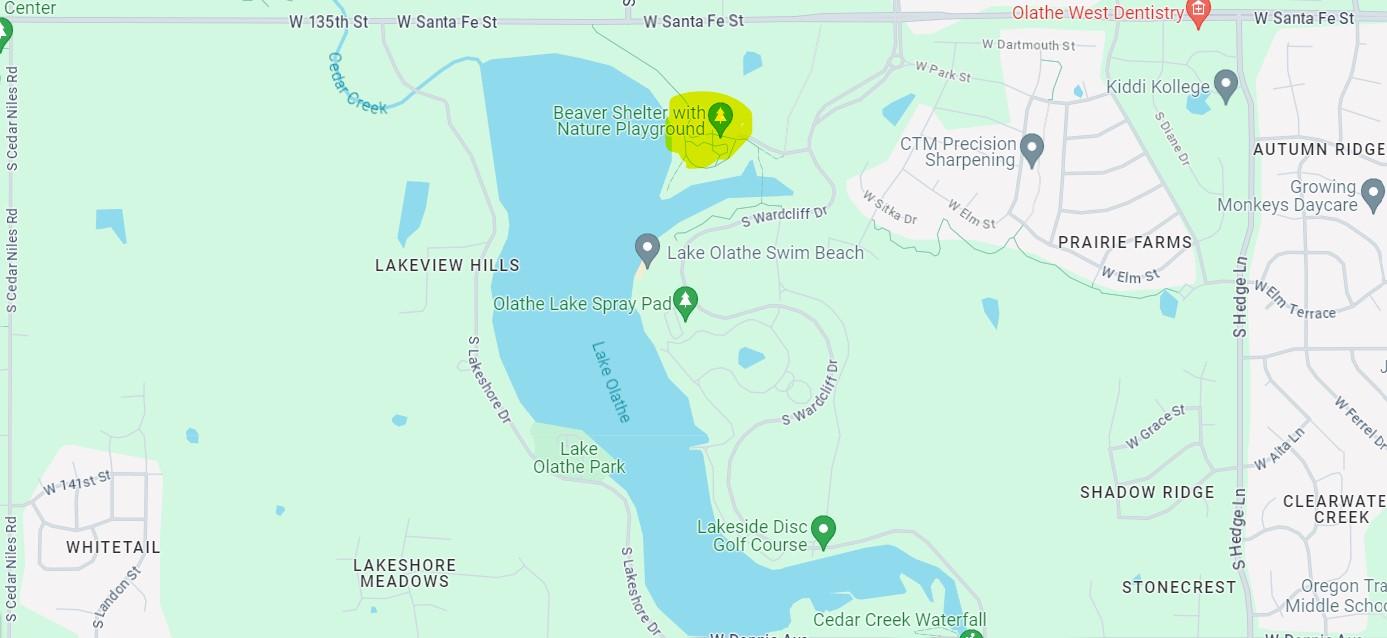Open CTM Precision Sharpening marker
Screen dimensions: 1387x638
coord(1032,150)
